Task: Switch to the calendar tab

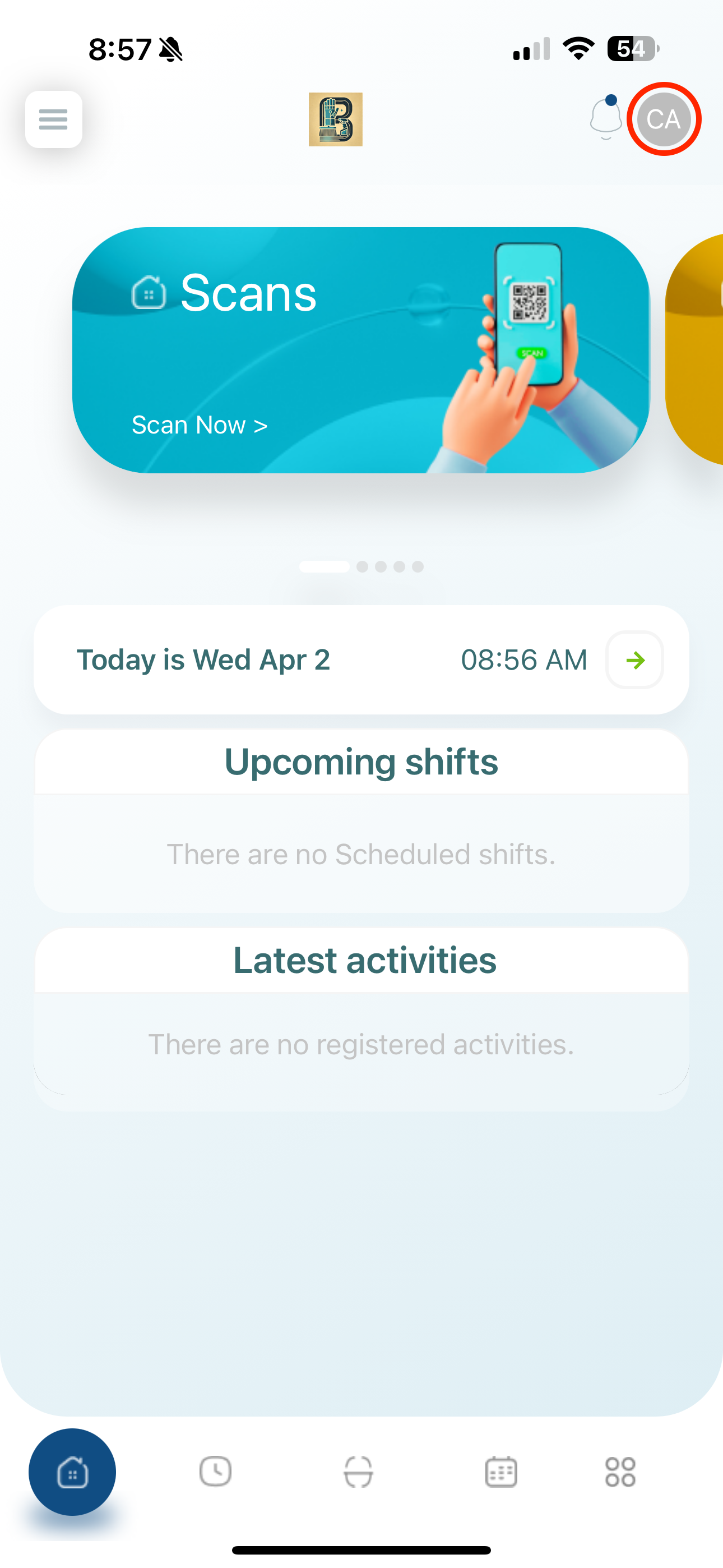Action: (x=501, y=1472)
